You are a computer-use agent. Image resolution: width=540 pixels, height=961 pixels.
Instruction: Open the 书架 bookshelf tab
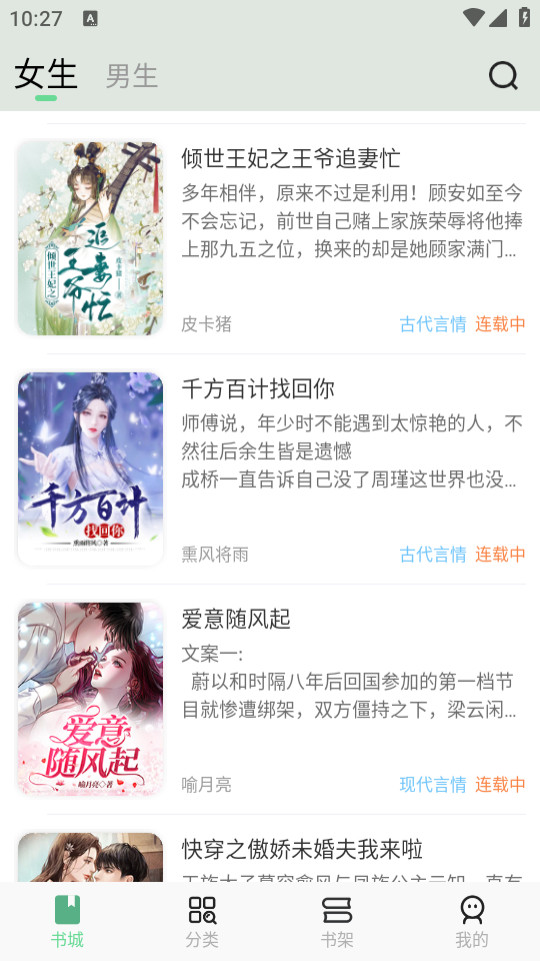point(337,921)
